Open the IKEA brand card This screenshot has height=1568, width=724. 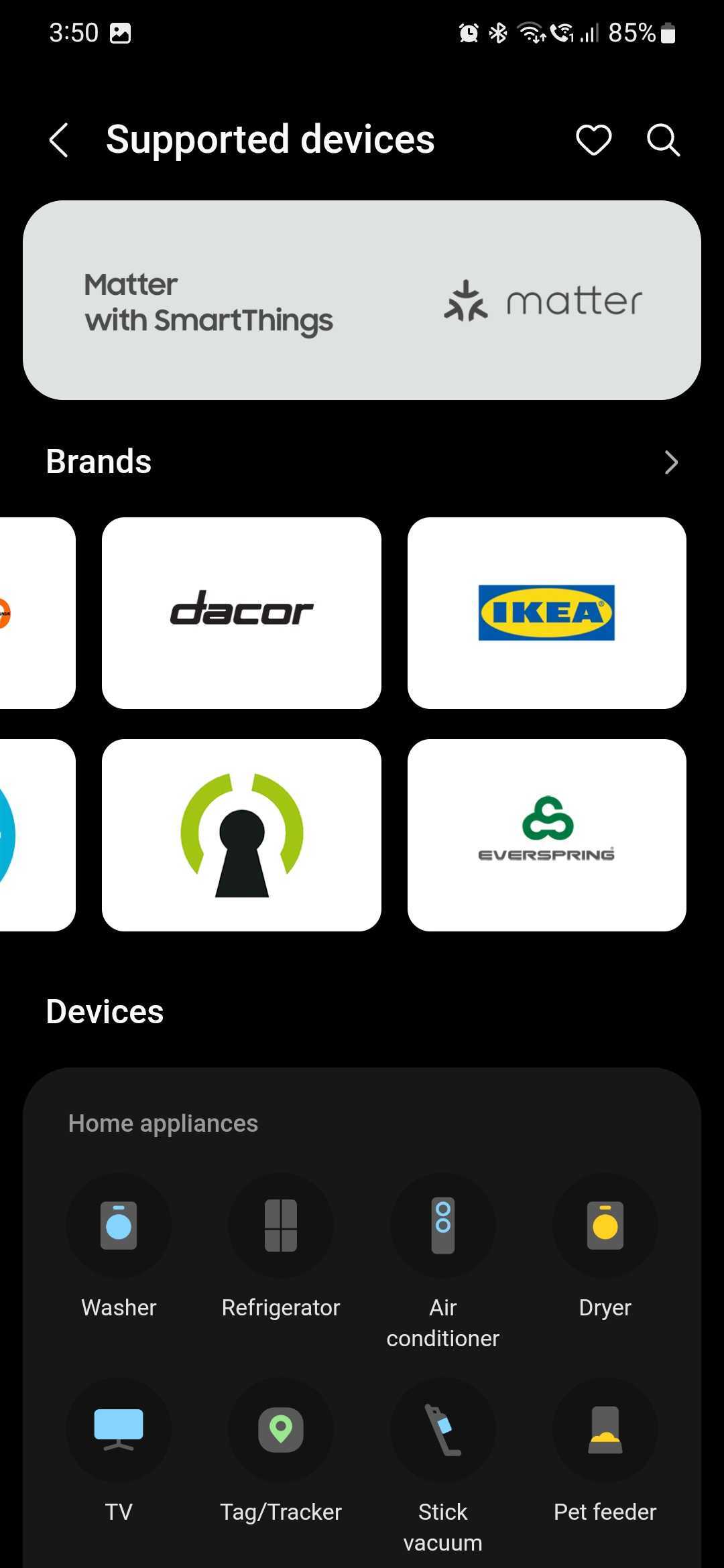(546, 612)
